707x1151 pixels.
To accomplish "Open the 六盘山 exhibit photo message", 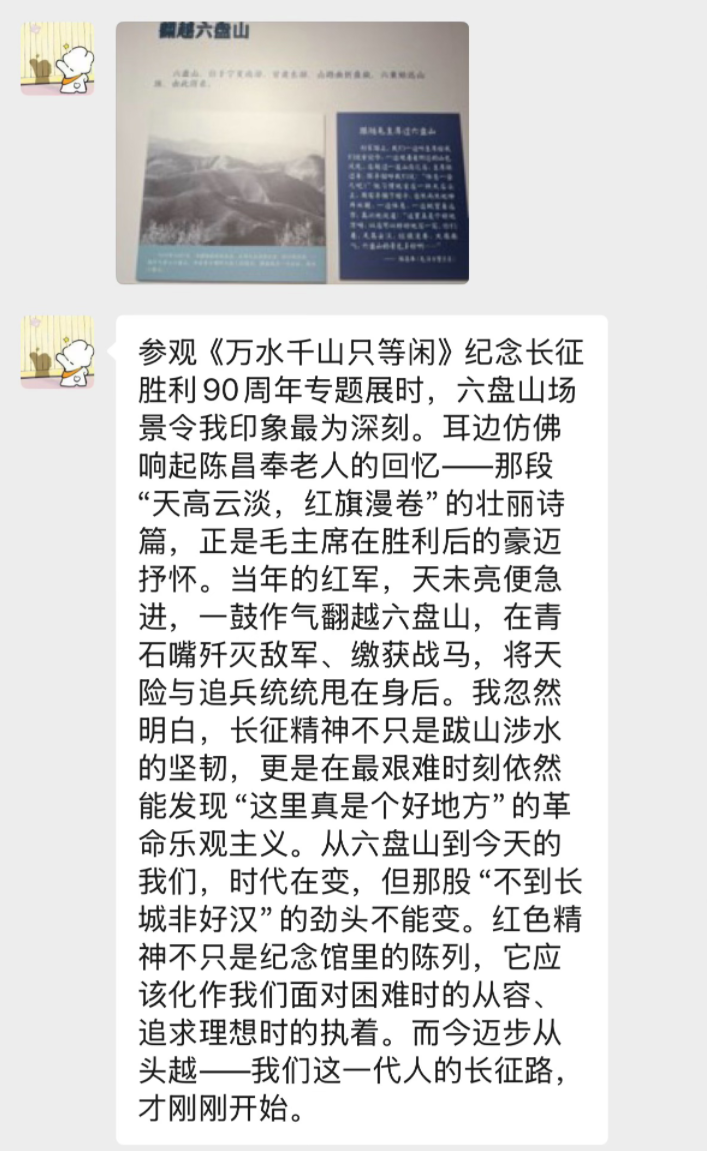I will point(292,153).
